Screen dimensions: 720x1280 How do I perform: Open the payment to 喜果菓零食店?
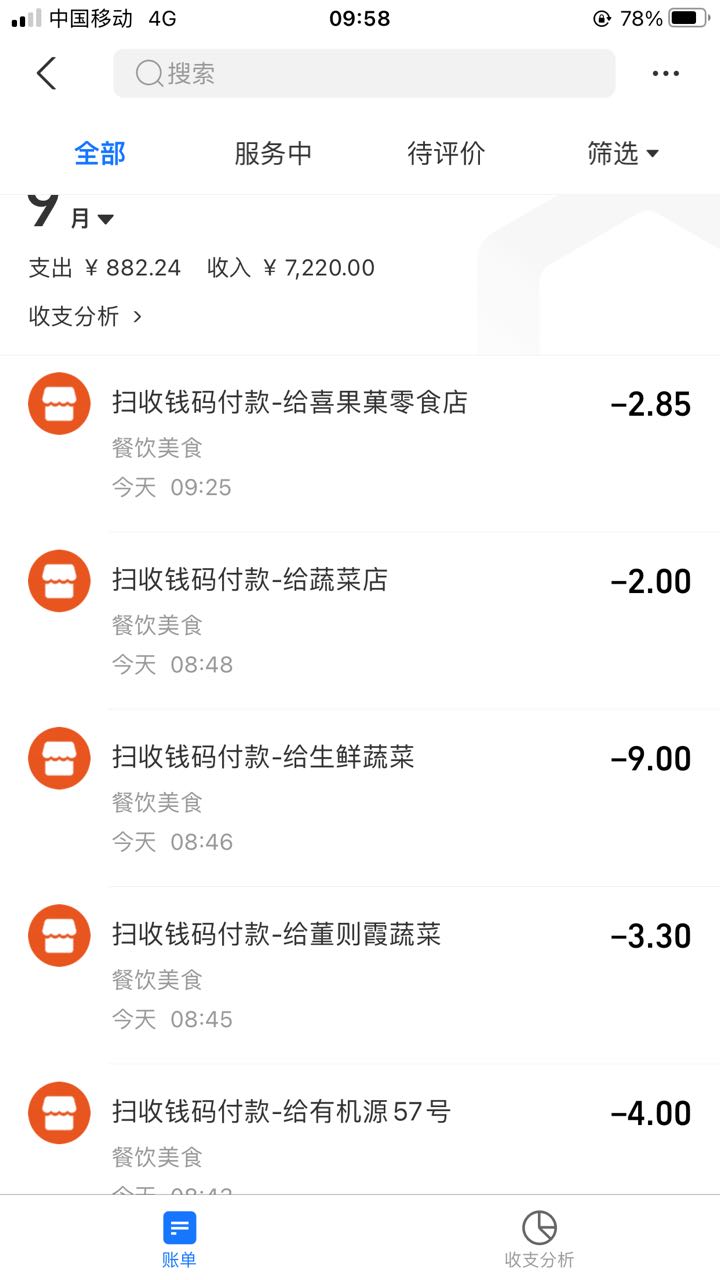360,443
